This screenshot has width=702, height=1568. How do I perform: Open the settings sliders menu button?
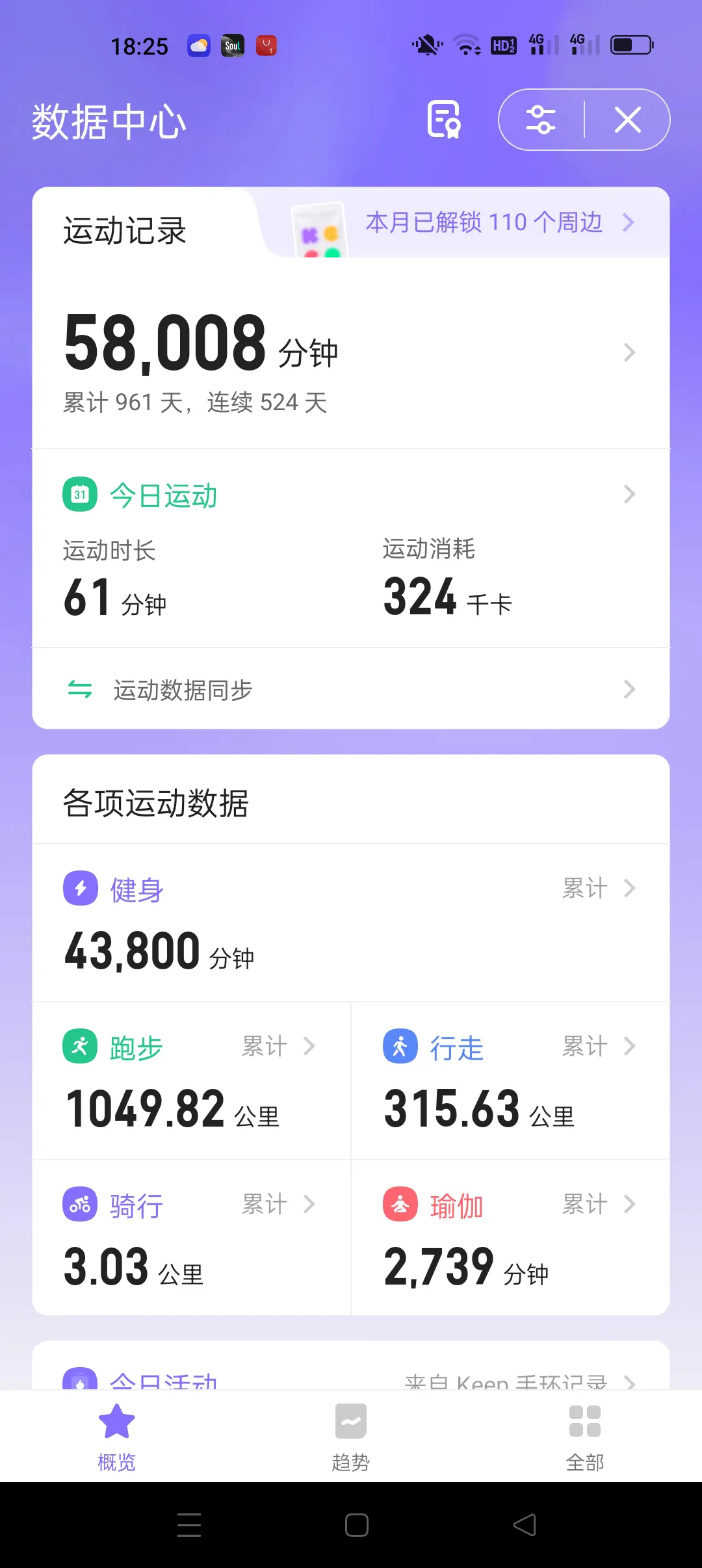[541, 120]
